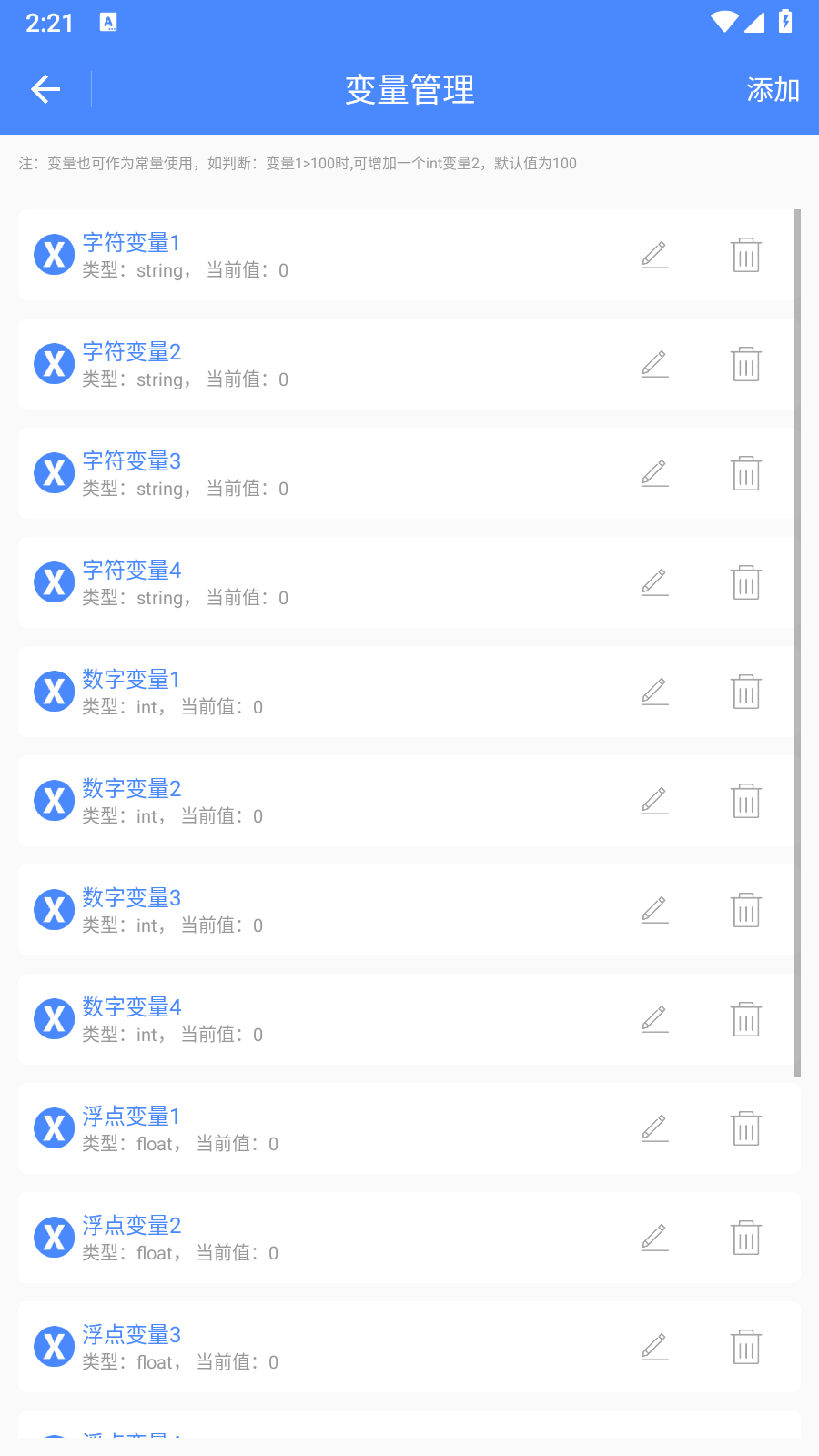Go back from 变量管理 screen

(45, 89)
